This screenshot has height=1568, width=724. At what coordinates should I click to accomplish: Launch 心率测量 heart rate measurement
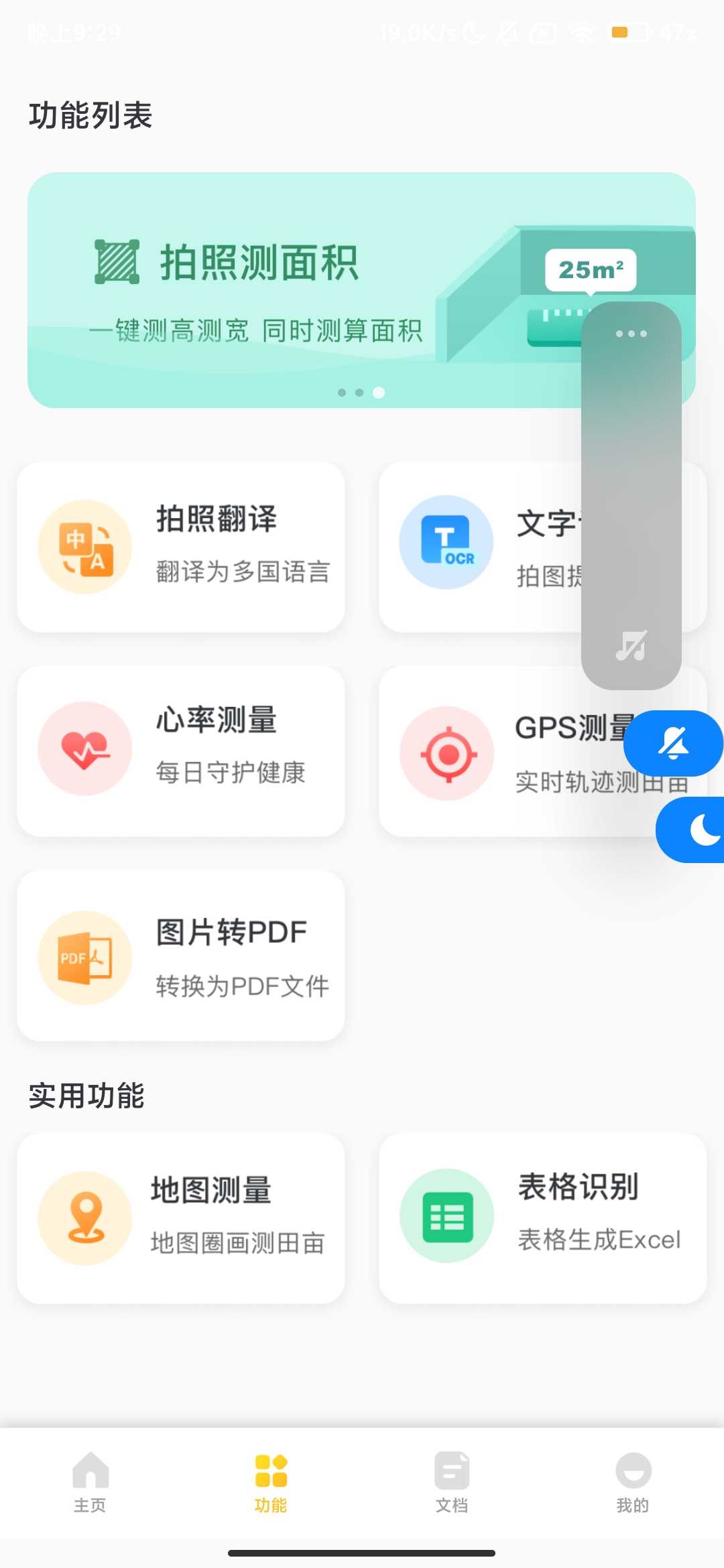(181, 750)
